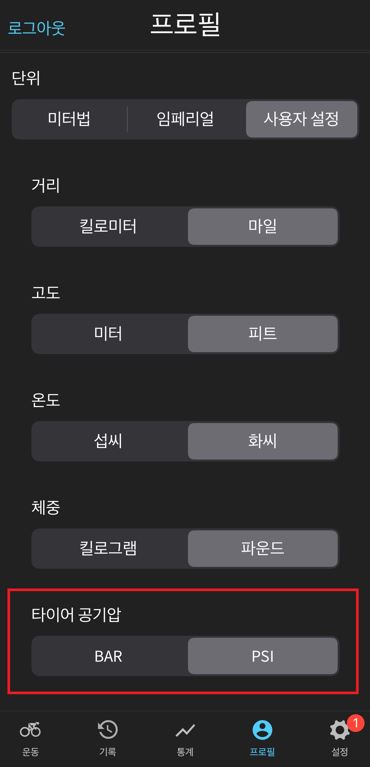Choose 섭씨 for temperature

point(109,441)
